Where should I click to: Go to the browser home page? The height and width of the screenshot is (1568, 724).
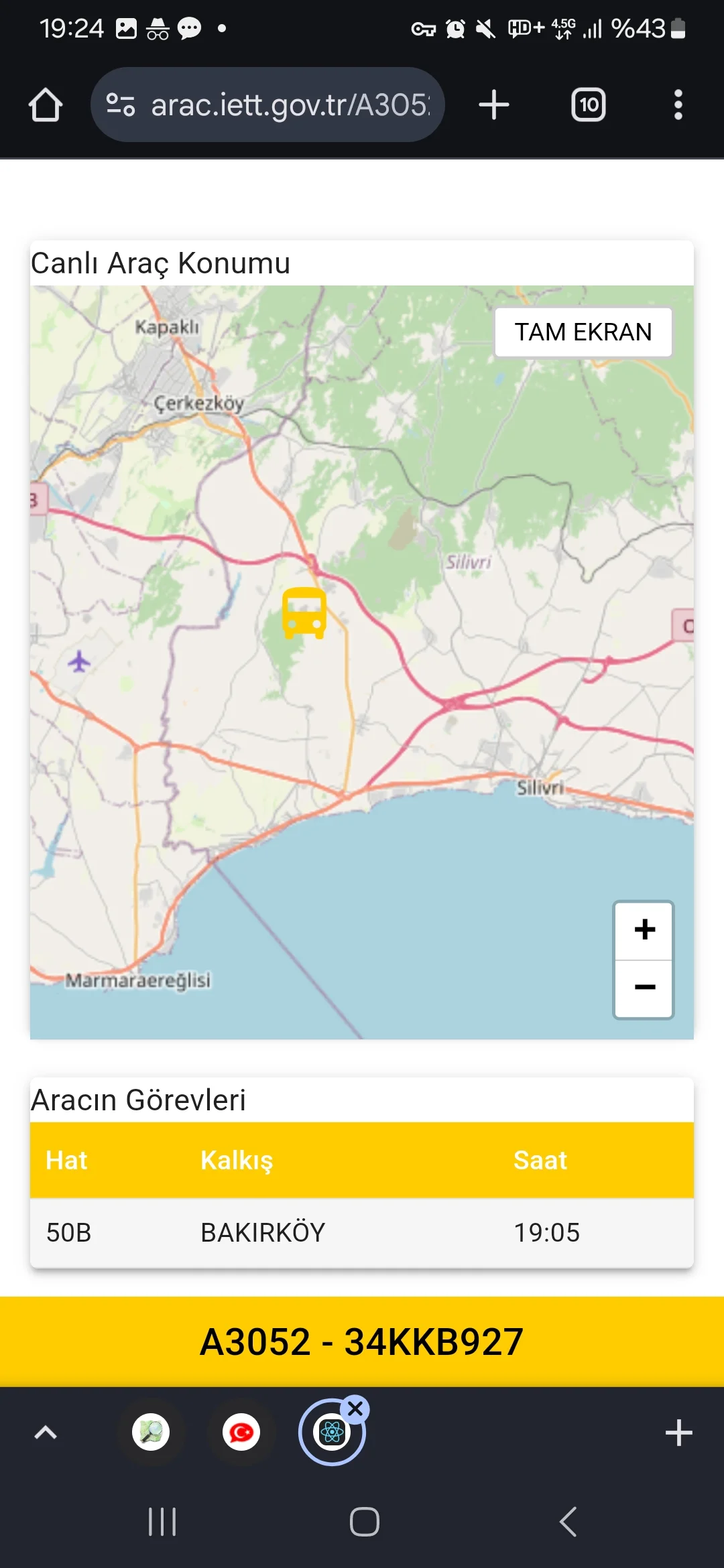(46, 105)
